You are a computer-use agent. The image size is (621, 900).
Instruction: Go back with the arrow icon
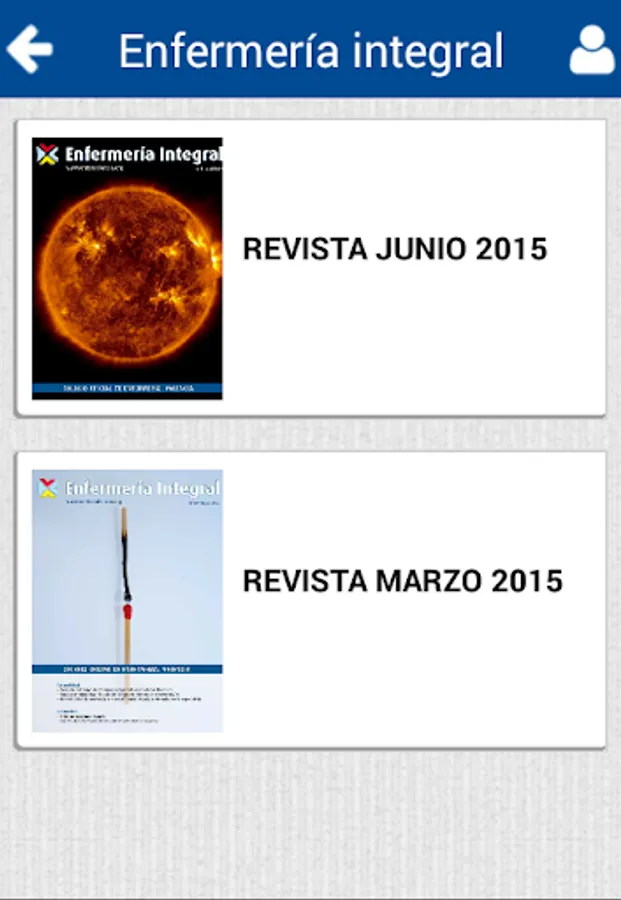(30, 49)
